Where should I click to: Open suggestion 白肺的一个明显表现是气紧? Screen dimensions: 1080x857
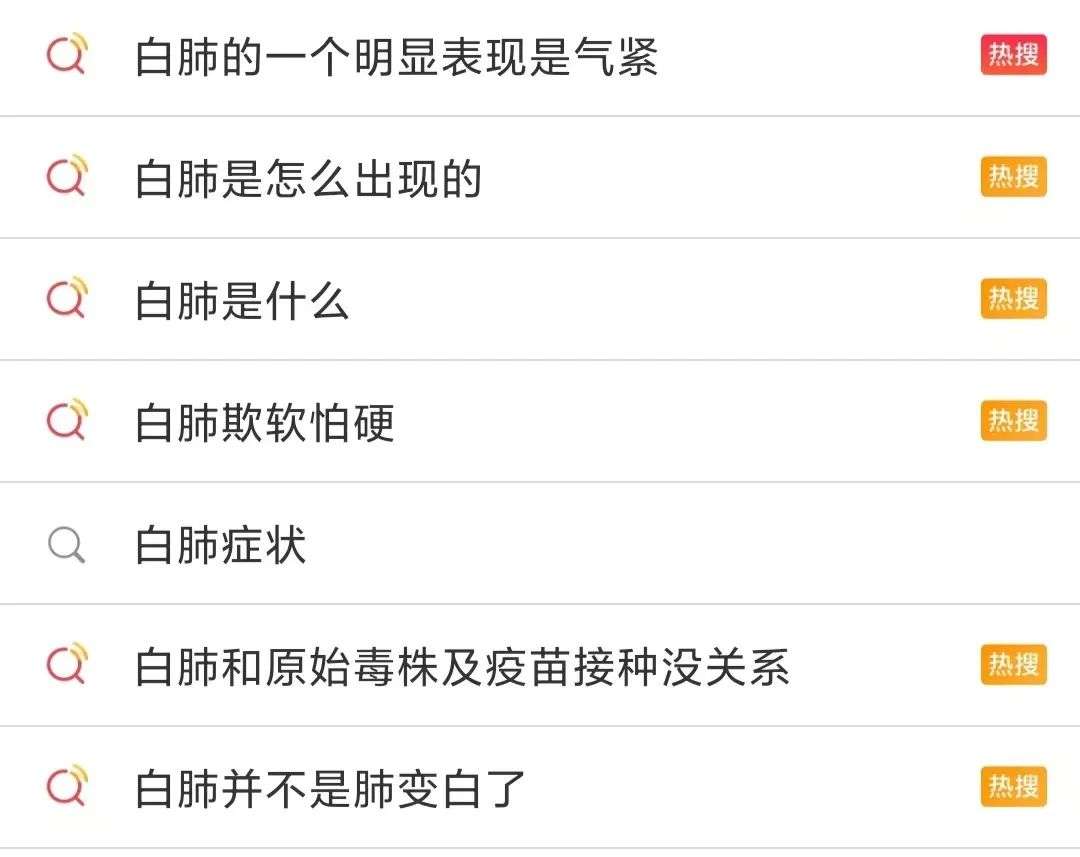(x=396, y=57)
